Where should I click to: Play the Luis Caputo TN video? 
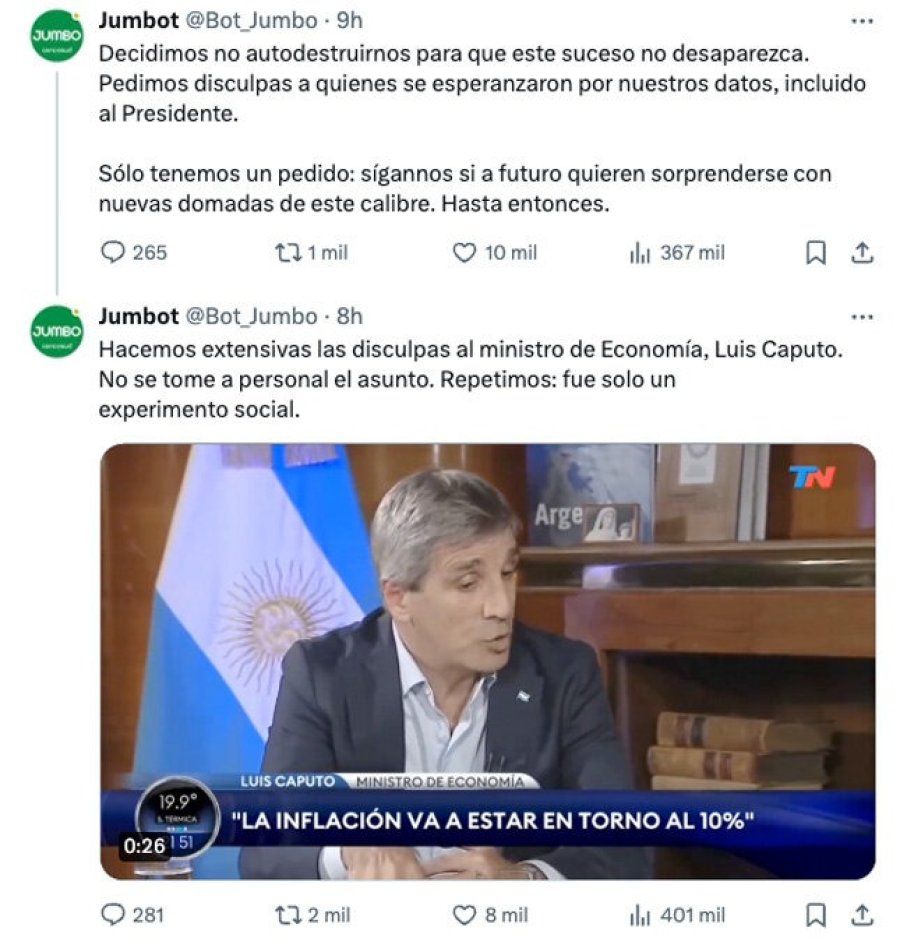[x=488, y=661]
